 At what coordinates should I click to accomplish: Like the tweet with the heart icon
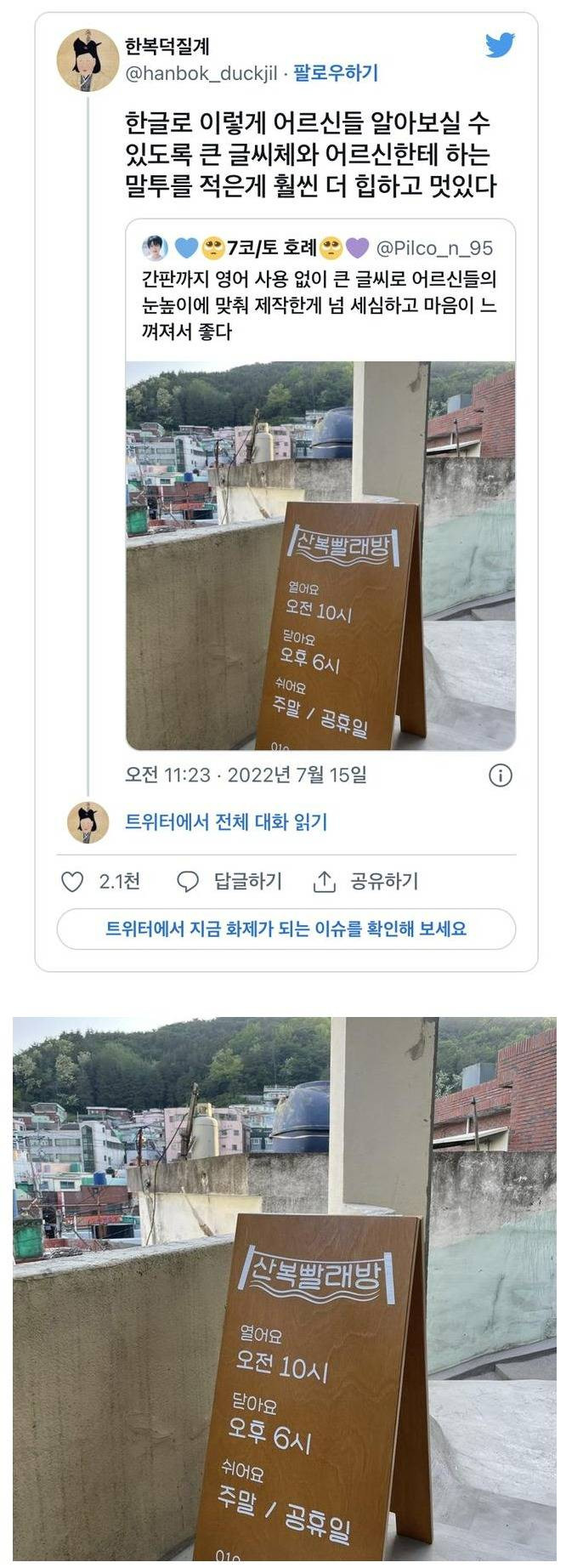pos(73,882)
